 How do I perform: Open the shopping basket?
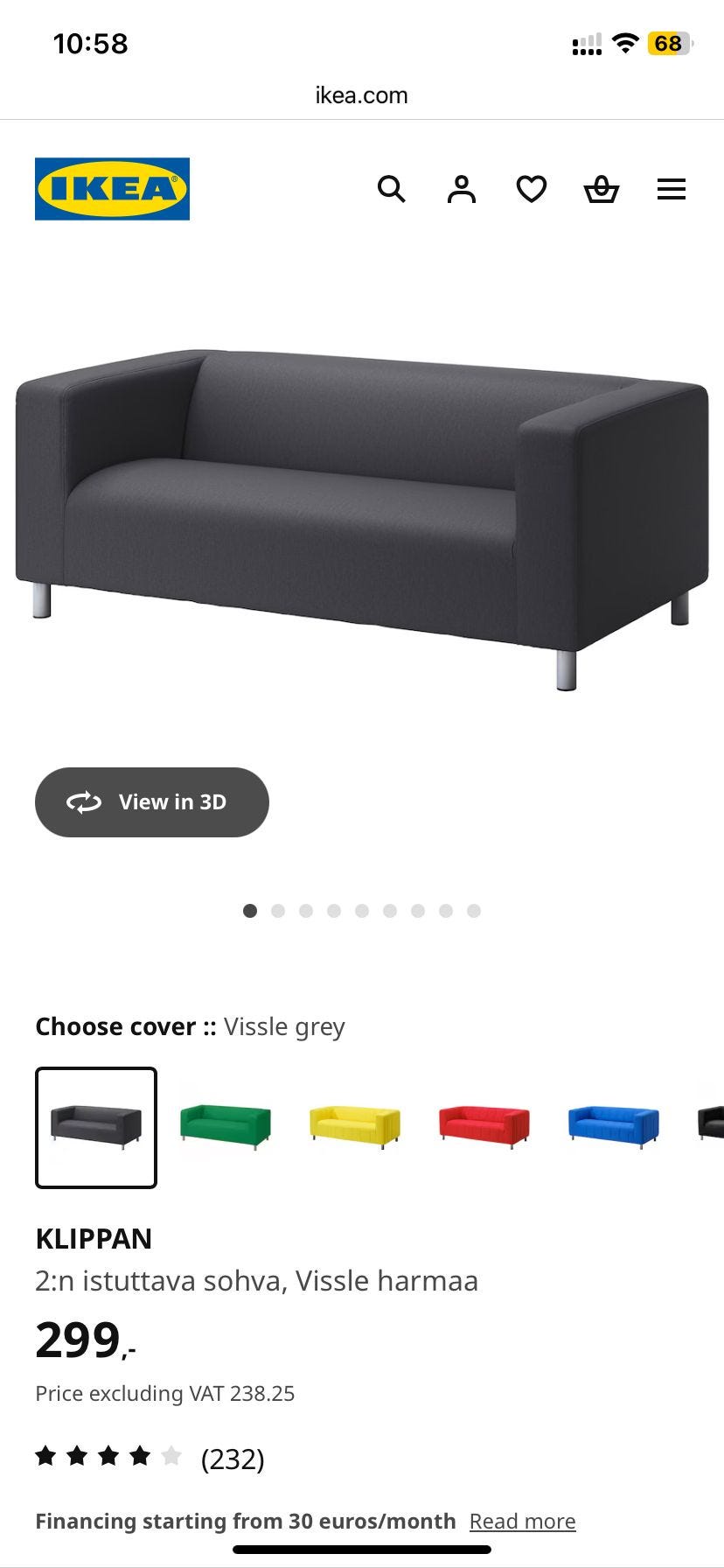(602, 189)
